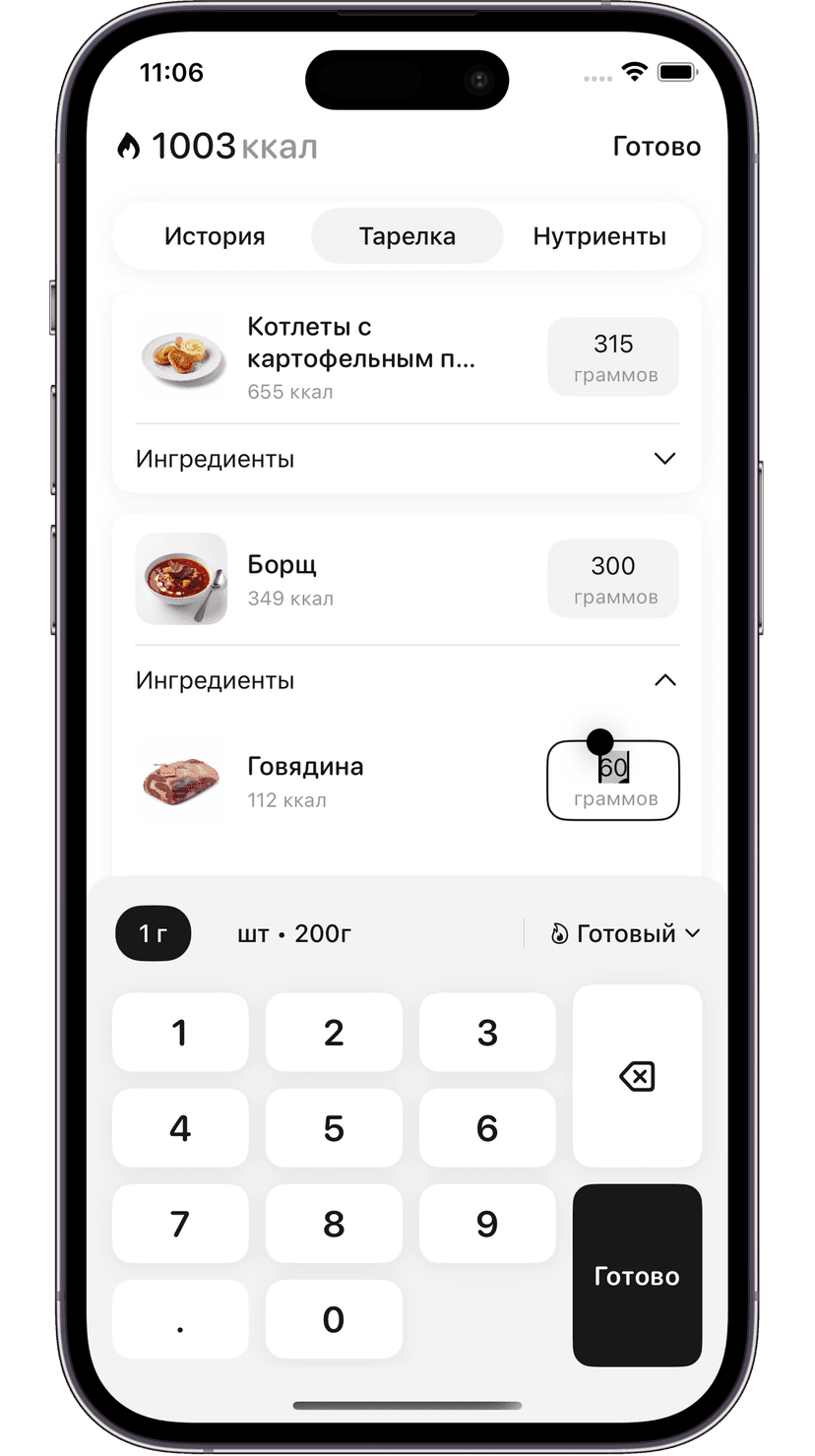
Task: Edit the 315 граммов weight of Котлеты
Action: point(612,356)
